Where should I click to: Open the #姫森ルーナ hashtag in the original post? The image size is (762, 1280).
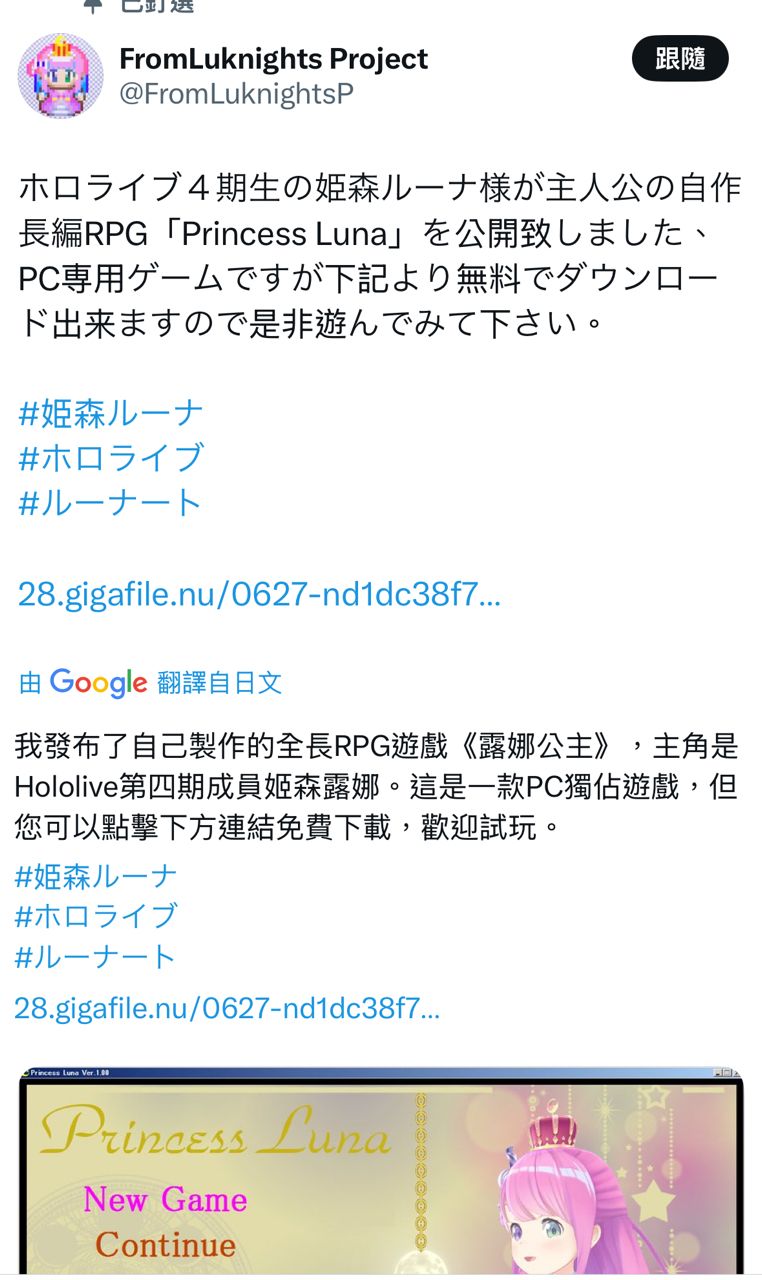coord(111,413)
